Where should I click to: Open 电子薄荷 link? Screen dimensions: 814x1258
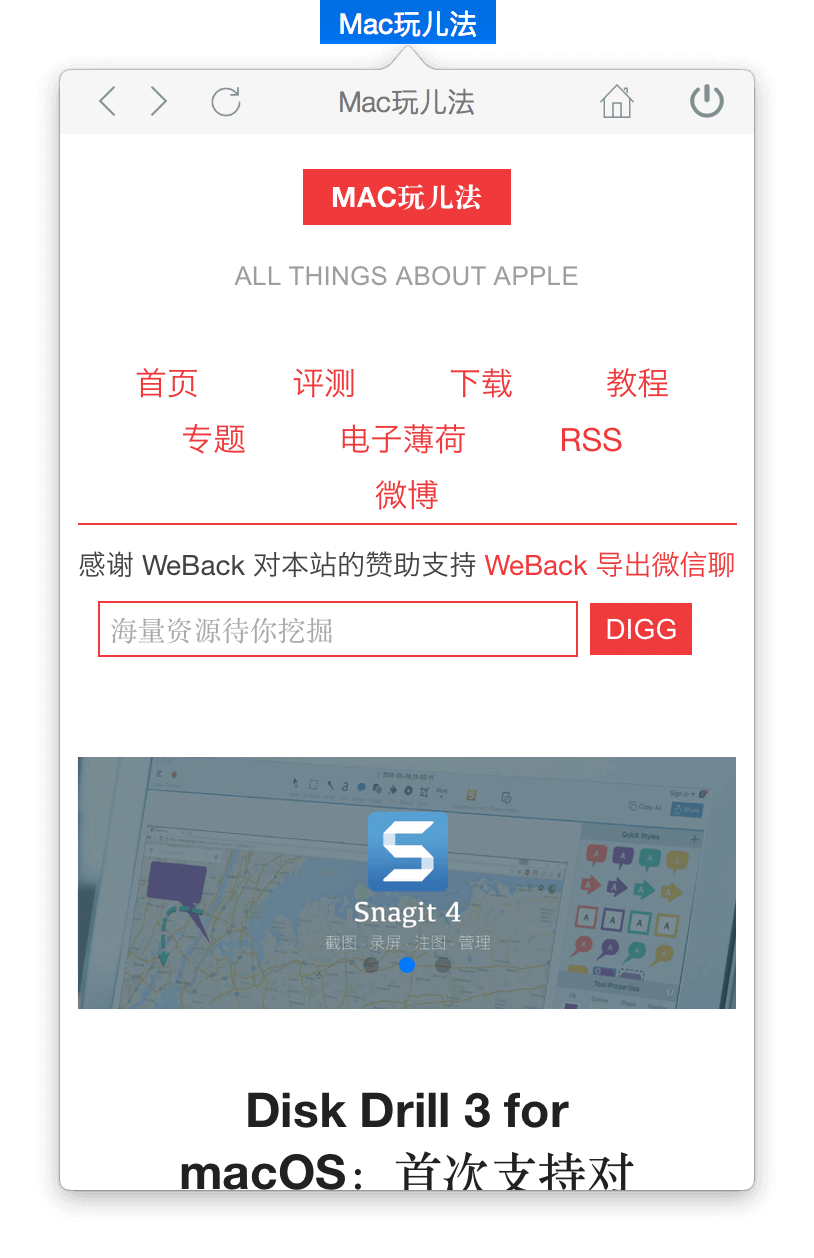click(403, 439)
